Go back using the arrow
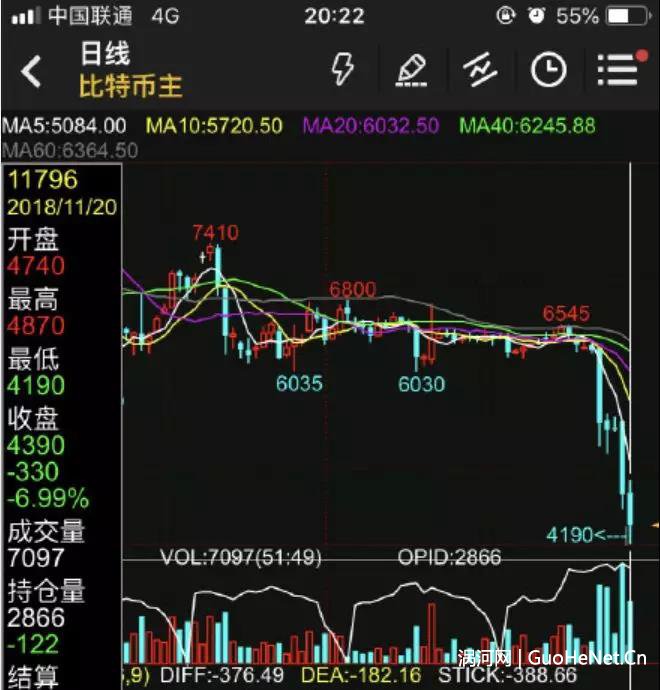Screen dimensions: 660x690 [x=32, y=71]
